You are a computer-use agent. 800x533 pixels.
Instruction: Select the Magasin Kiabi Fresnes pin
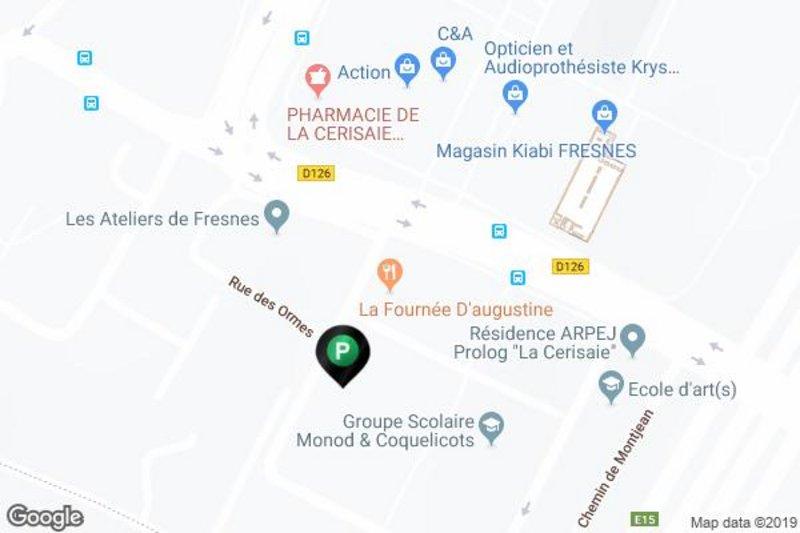pyautogui.click(x=604, y=112)
